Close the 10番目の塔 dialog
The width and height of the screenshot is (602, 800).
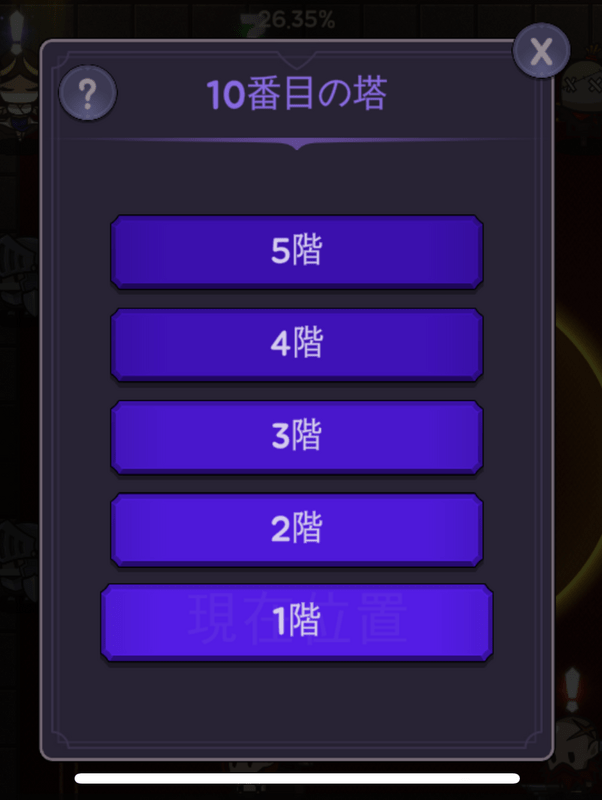coord(541,52)
